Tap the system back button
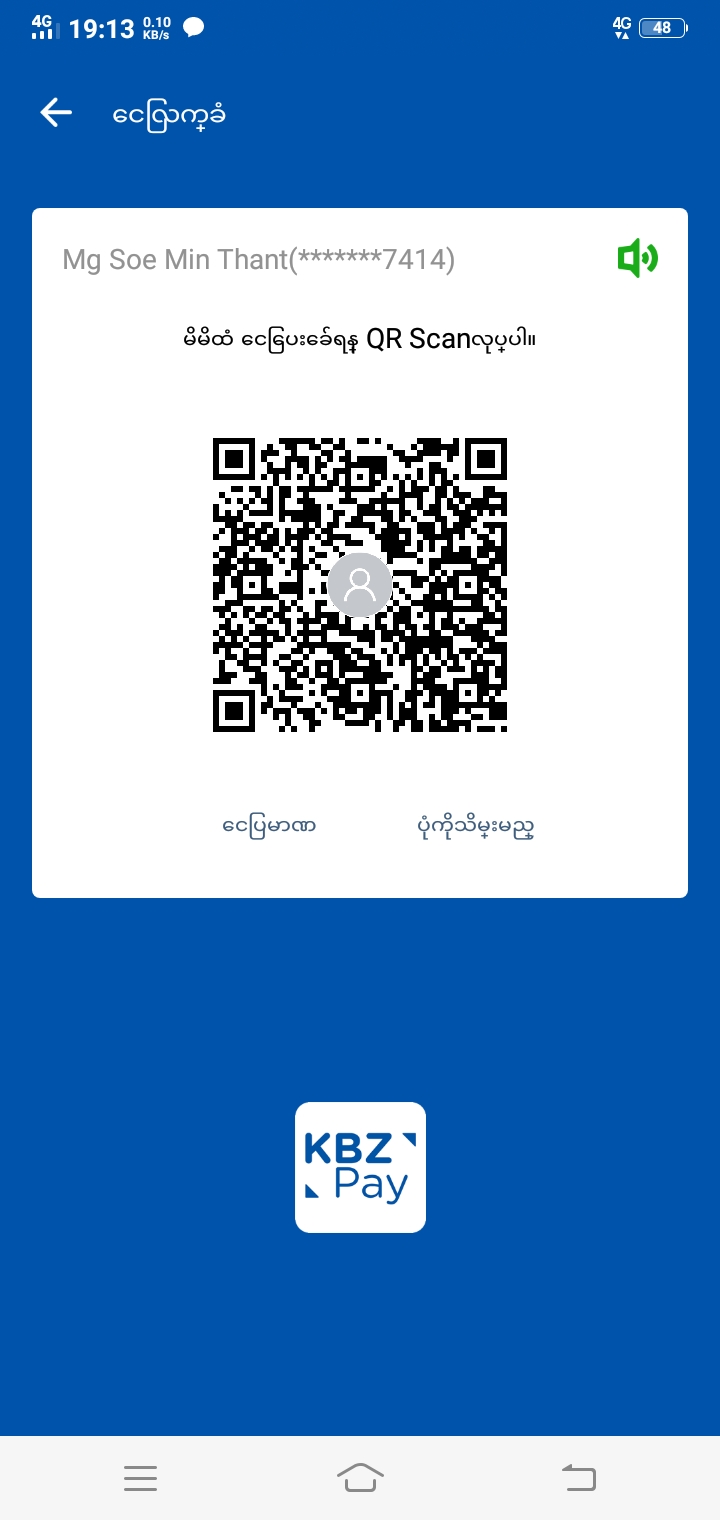This screenshot has width=720, height=1520. (x=578, y=1478)
